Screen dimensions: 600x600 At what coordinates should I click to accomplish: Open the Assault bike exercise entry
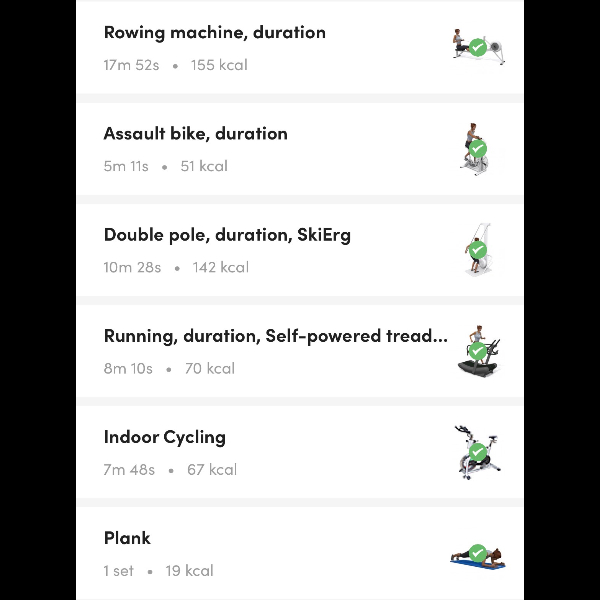(x=299, y=149)
